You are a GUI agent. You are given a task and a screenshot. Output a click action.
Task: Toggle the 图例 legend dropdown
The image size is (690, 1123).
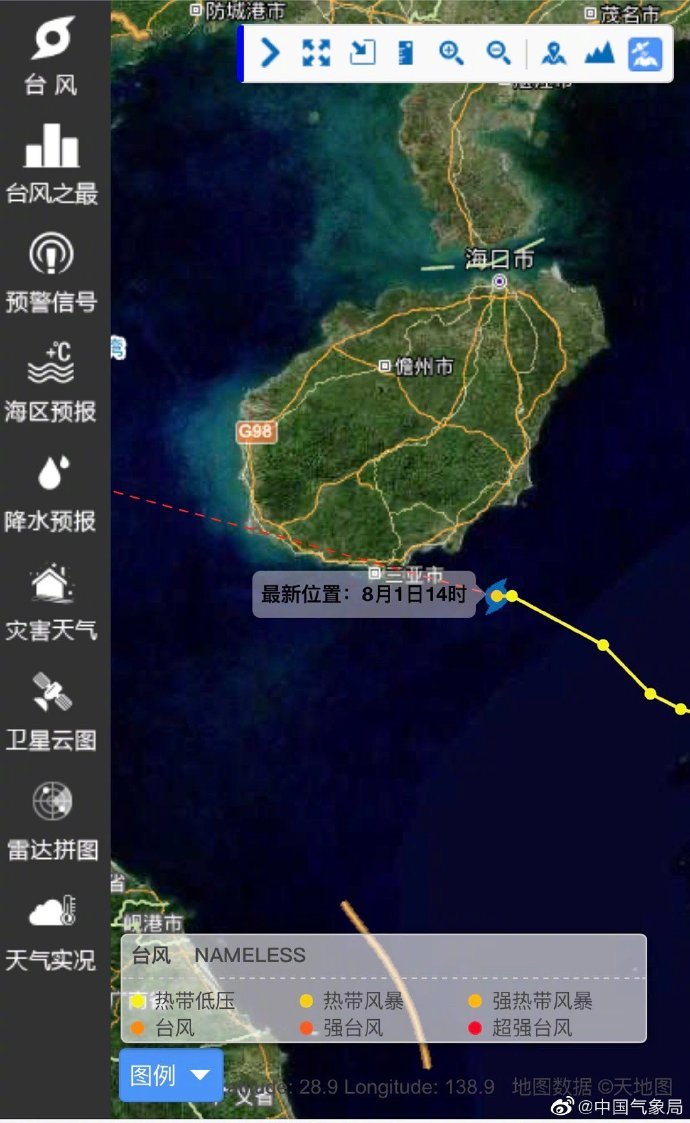171,1075
